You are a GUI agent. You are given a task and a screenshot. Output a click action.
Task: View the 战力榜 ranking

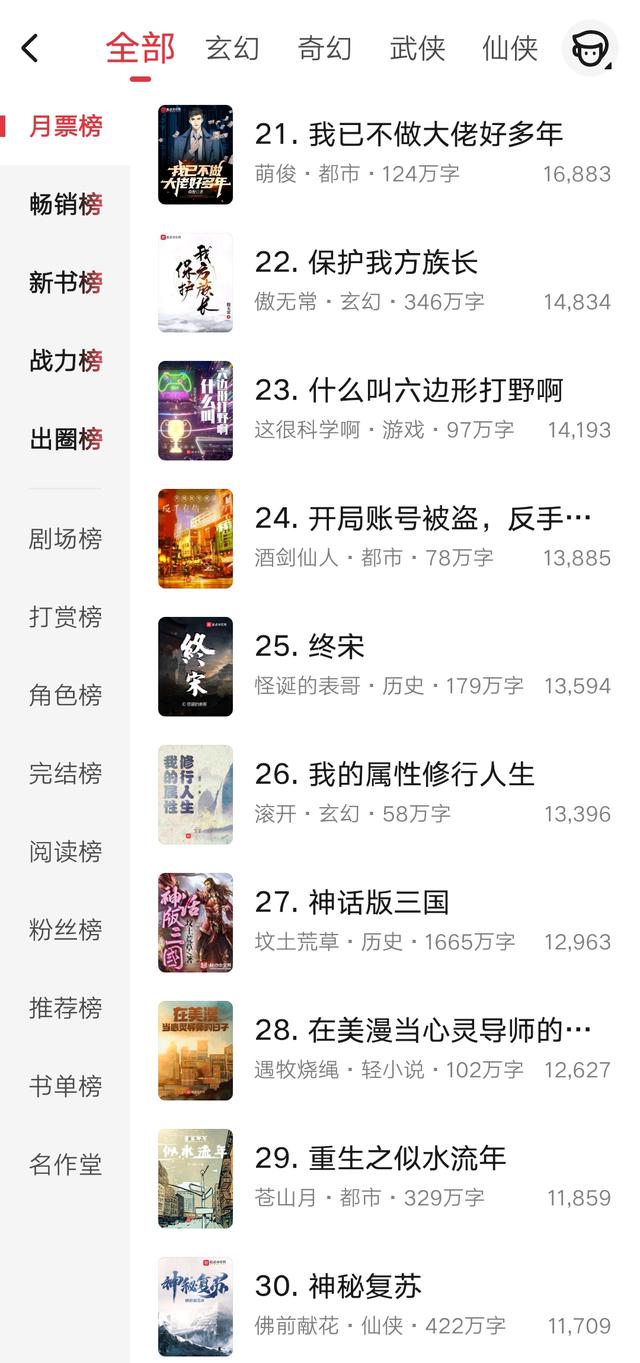(x=66, y=360)
